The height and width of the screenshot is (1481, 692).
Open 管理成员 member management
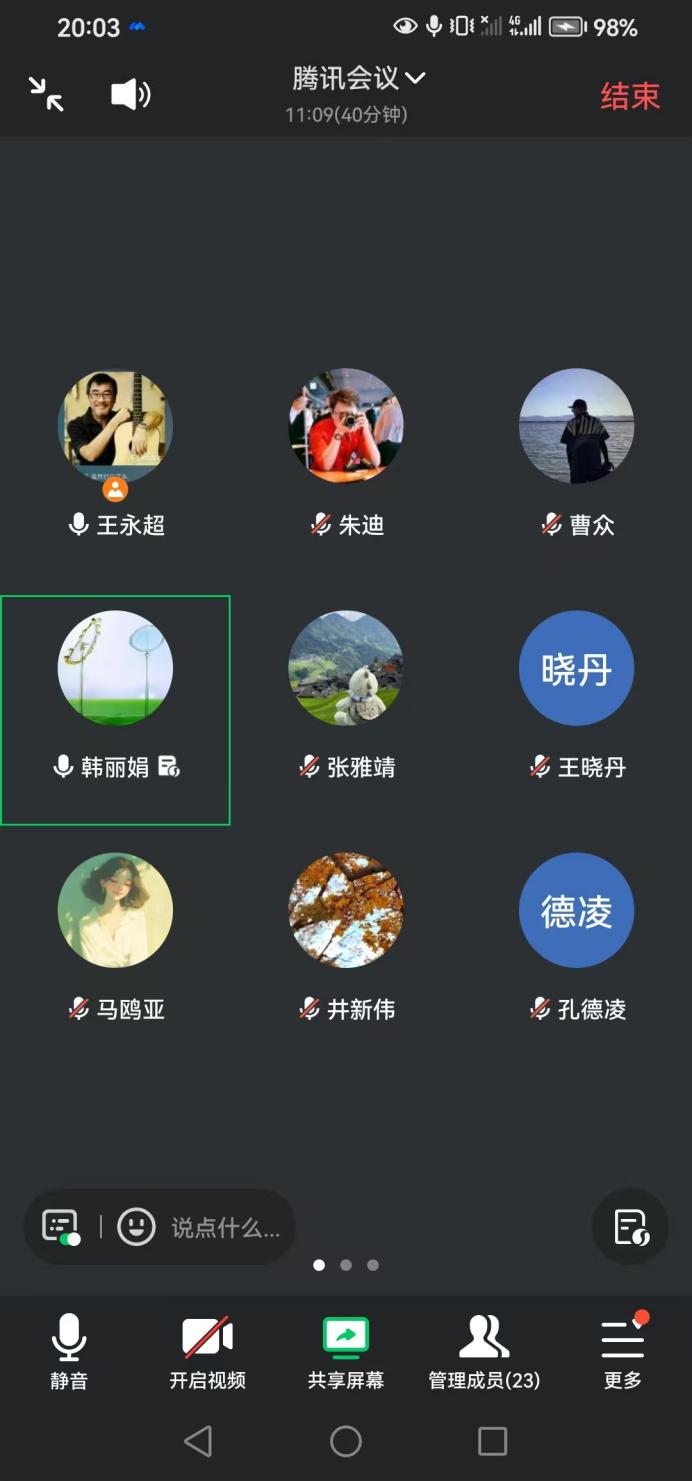pos(484,1352)
